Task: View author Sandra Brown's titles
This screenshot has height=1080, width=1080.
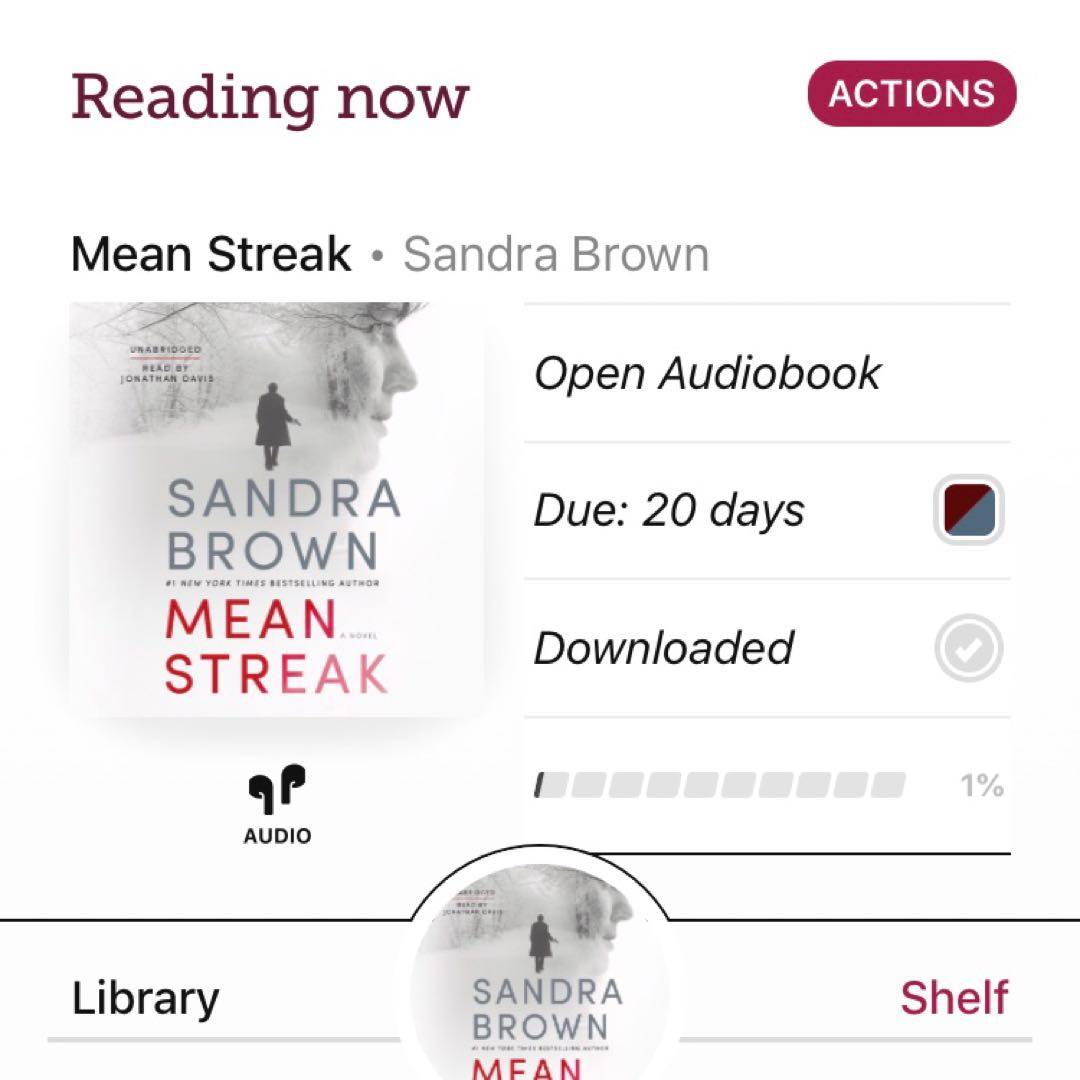Action: (x=556, y=254)
